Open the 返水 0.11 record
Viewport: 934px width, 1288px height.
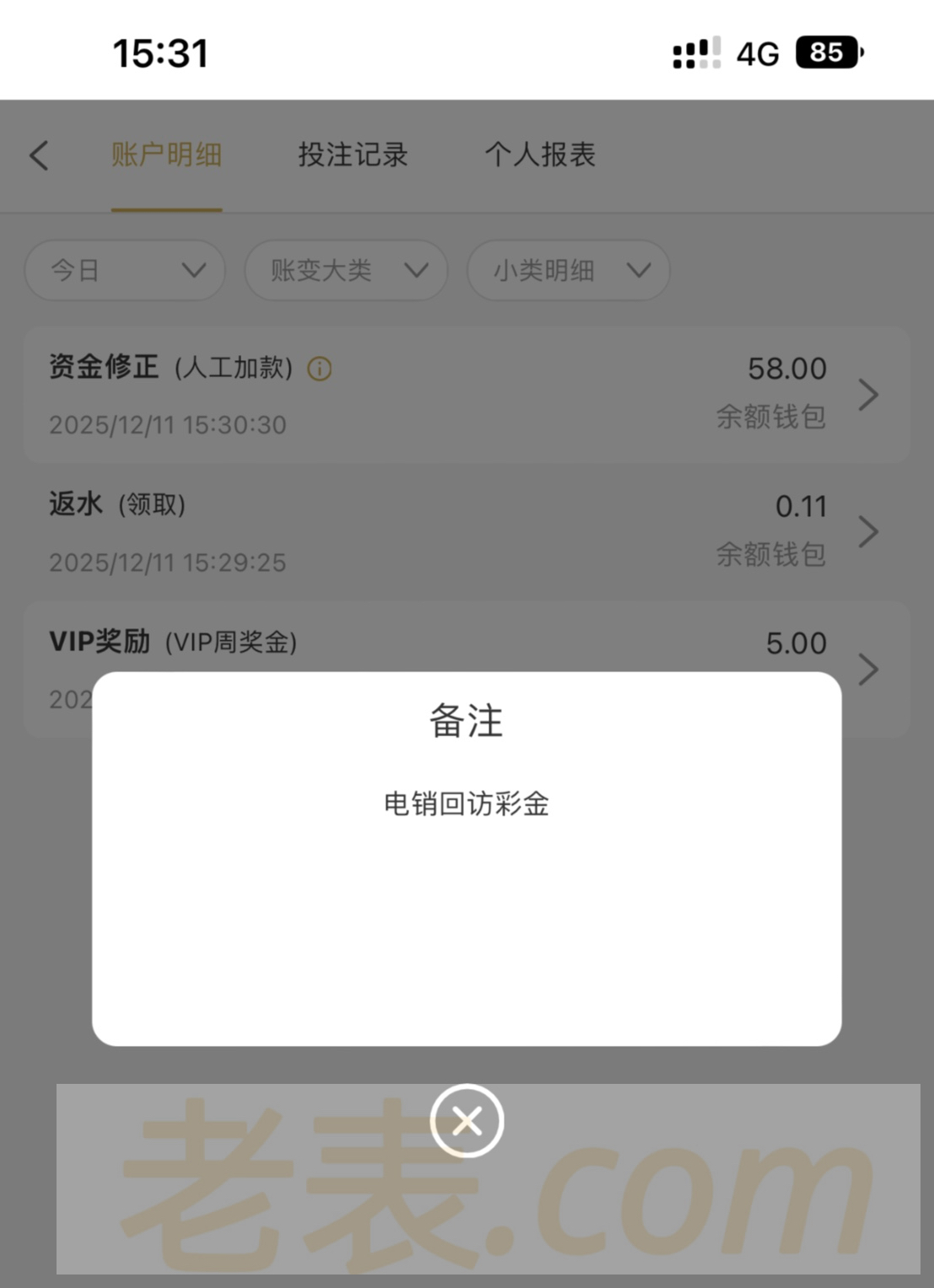click(466, 532)
